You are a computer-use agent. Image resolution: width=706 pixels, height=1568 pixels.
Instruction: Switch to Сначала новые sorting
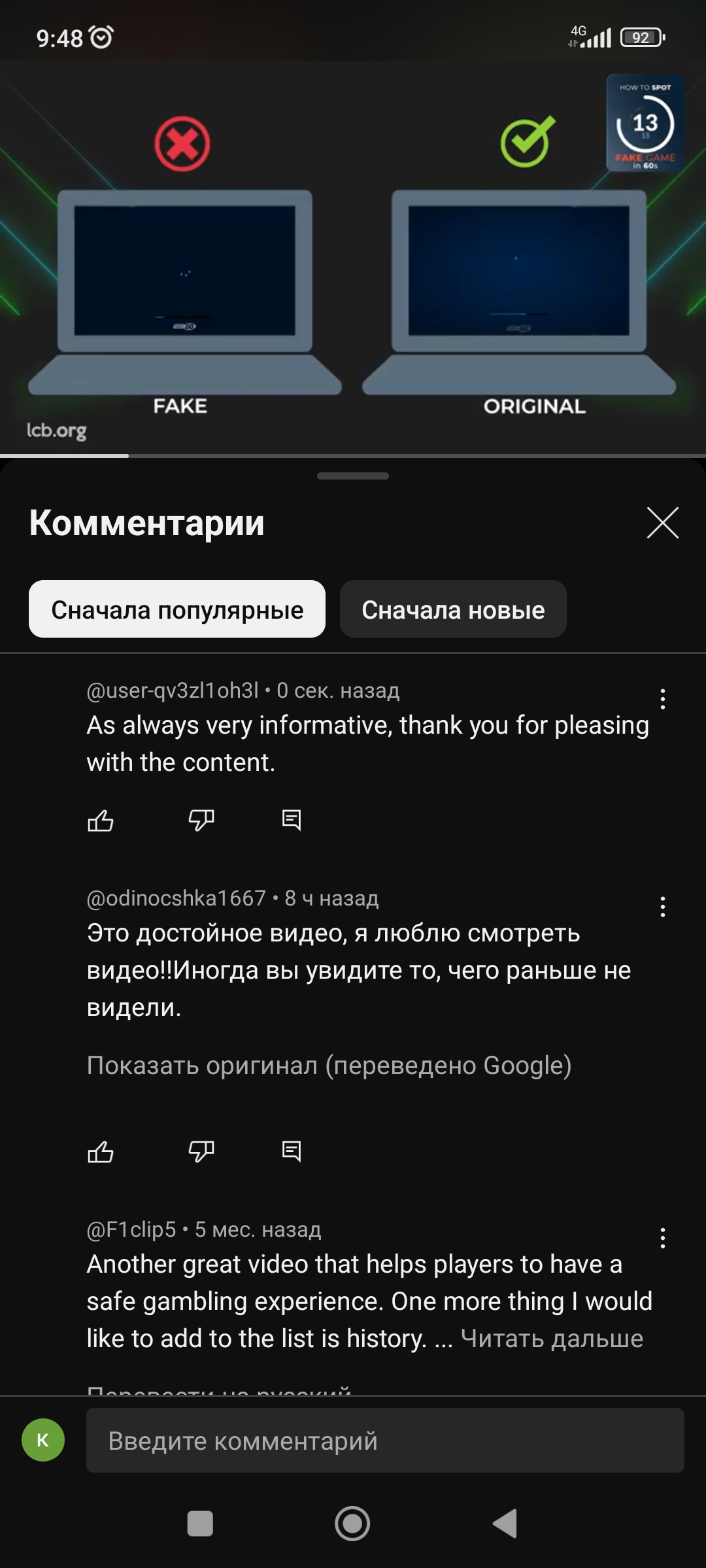point(453,610)
